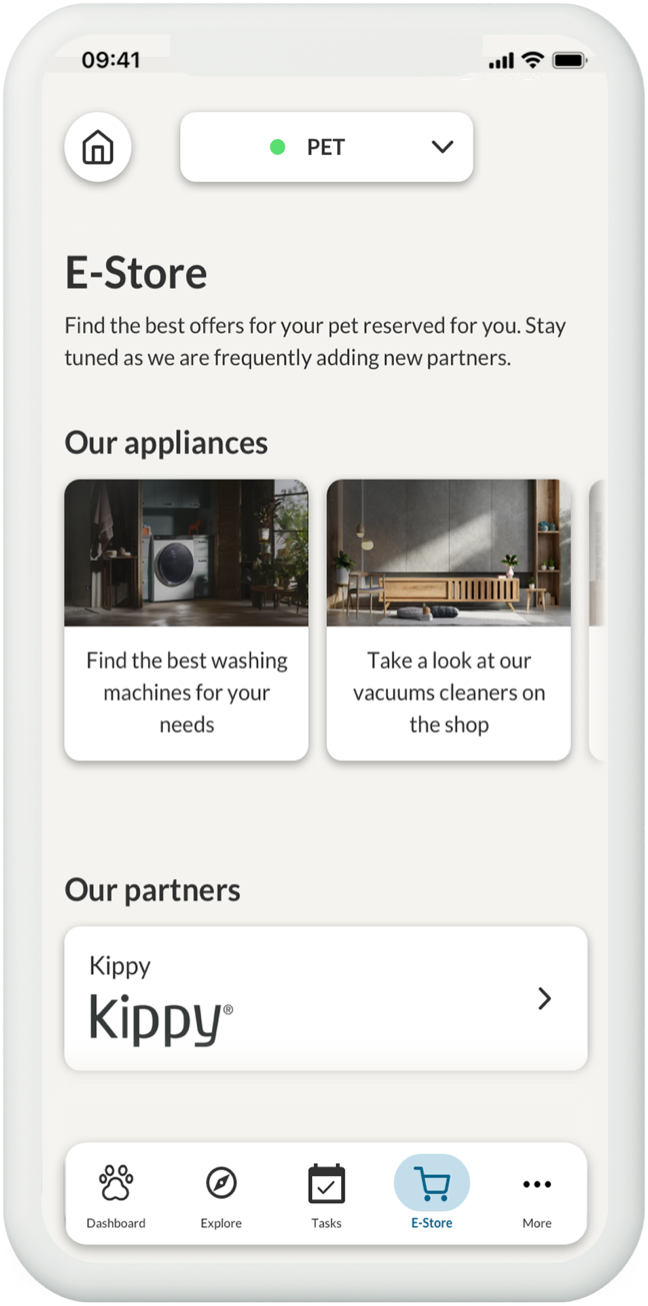Open the More menu tab
Image resolution: width=648 pixels, height=1306 pixels.
pos(537,1195)
